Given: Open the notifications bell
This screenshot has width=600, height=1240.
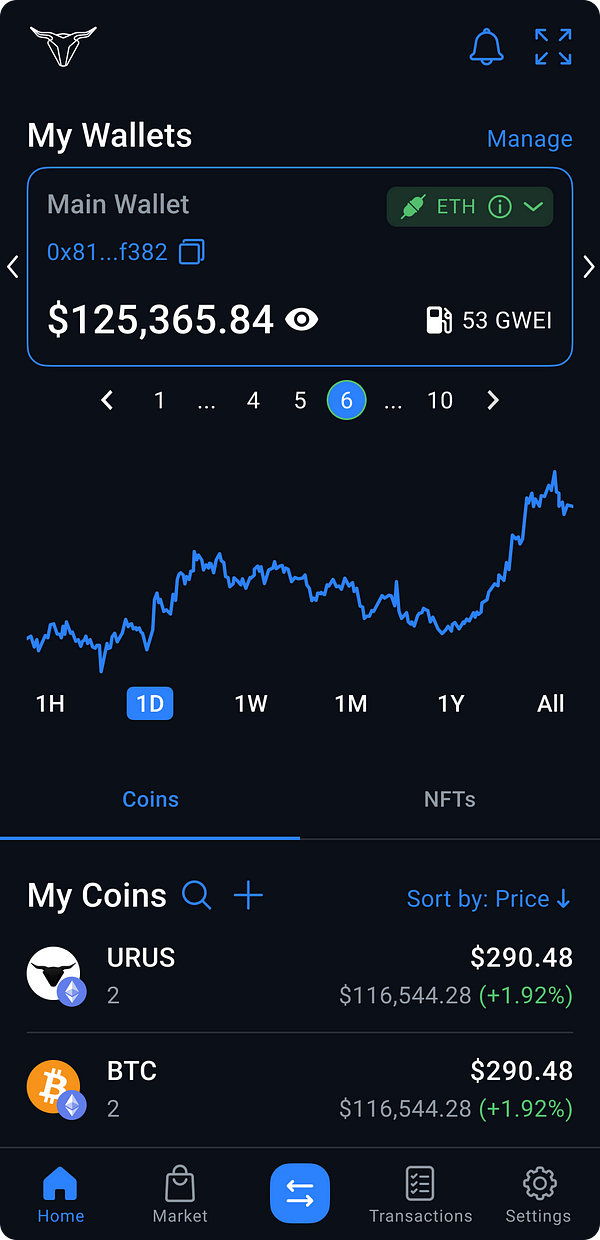Looking at the screenshot, I should pos(487,47).
